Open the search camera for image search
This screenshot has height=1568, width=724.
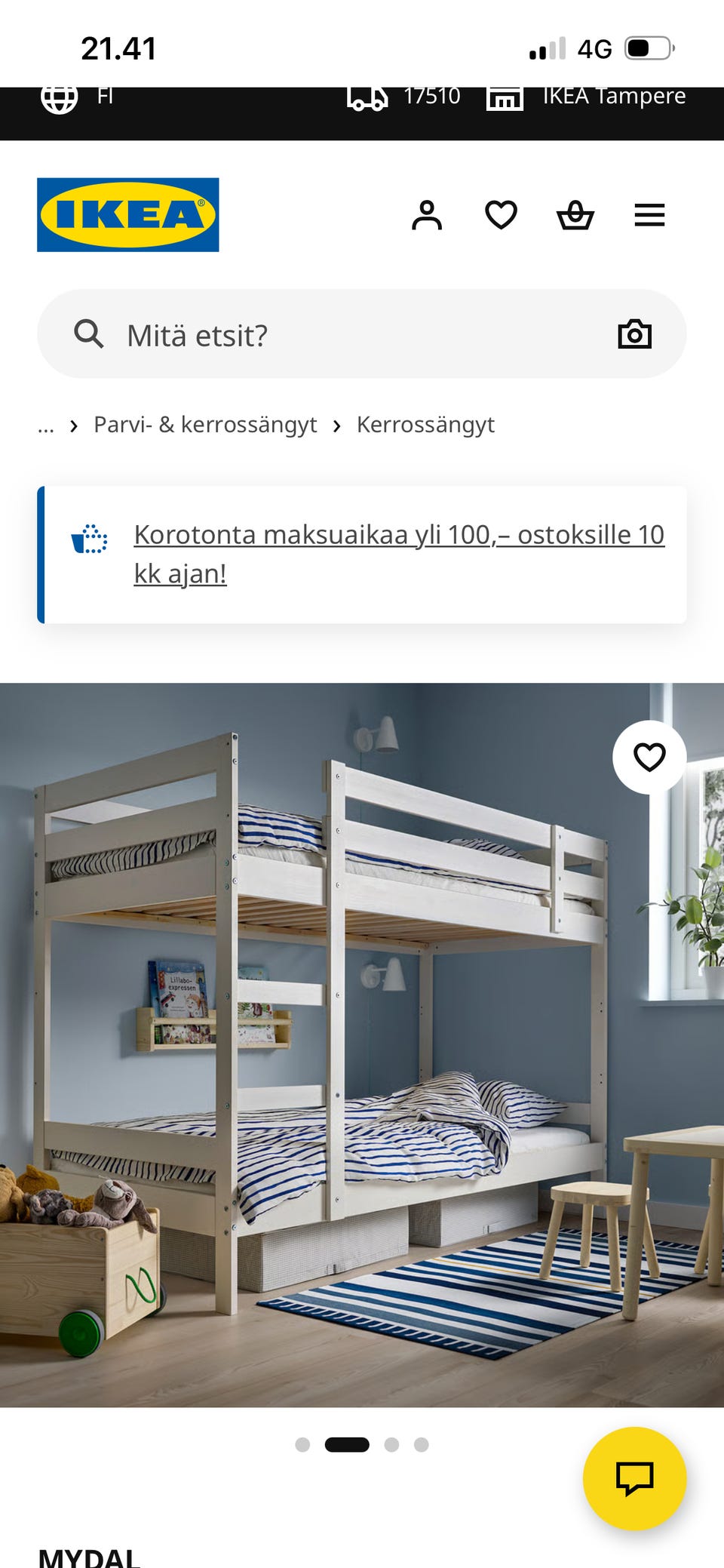(635, 334)
